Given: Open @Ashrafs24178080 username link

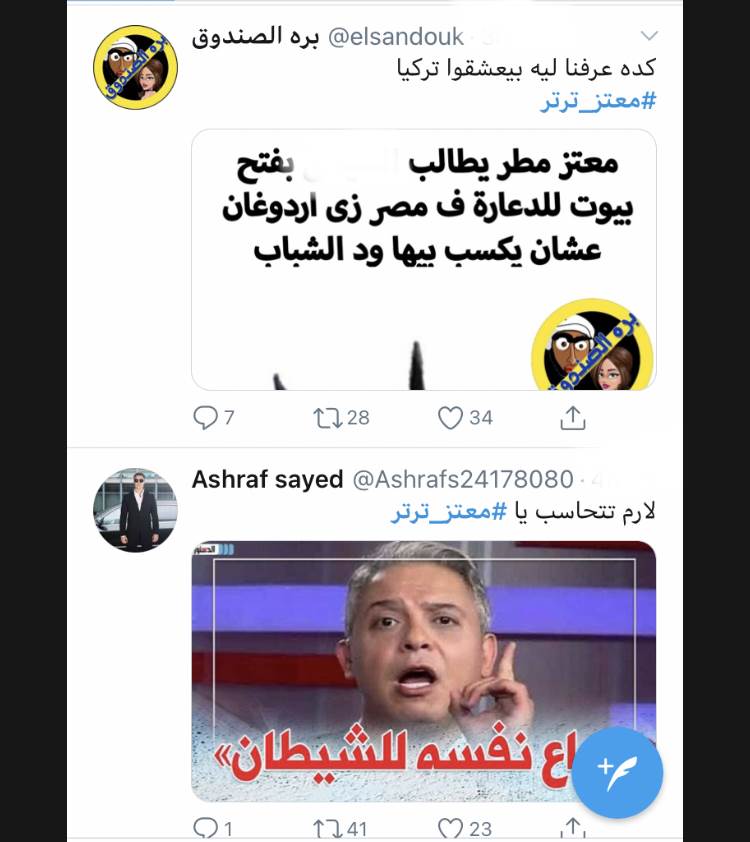Looking at the screenshot, I should coord(463,480).
